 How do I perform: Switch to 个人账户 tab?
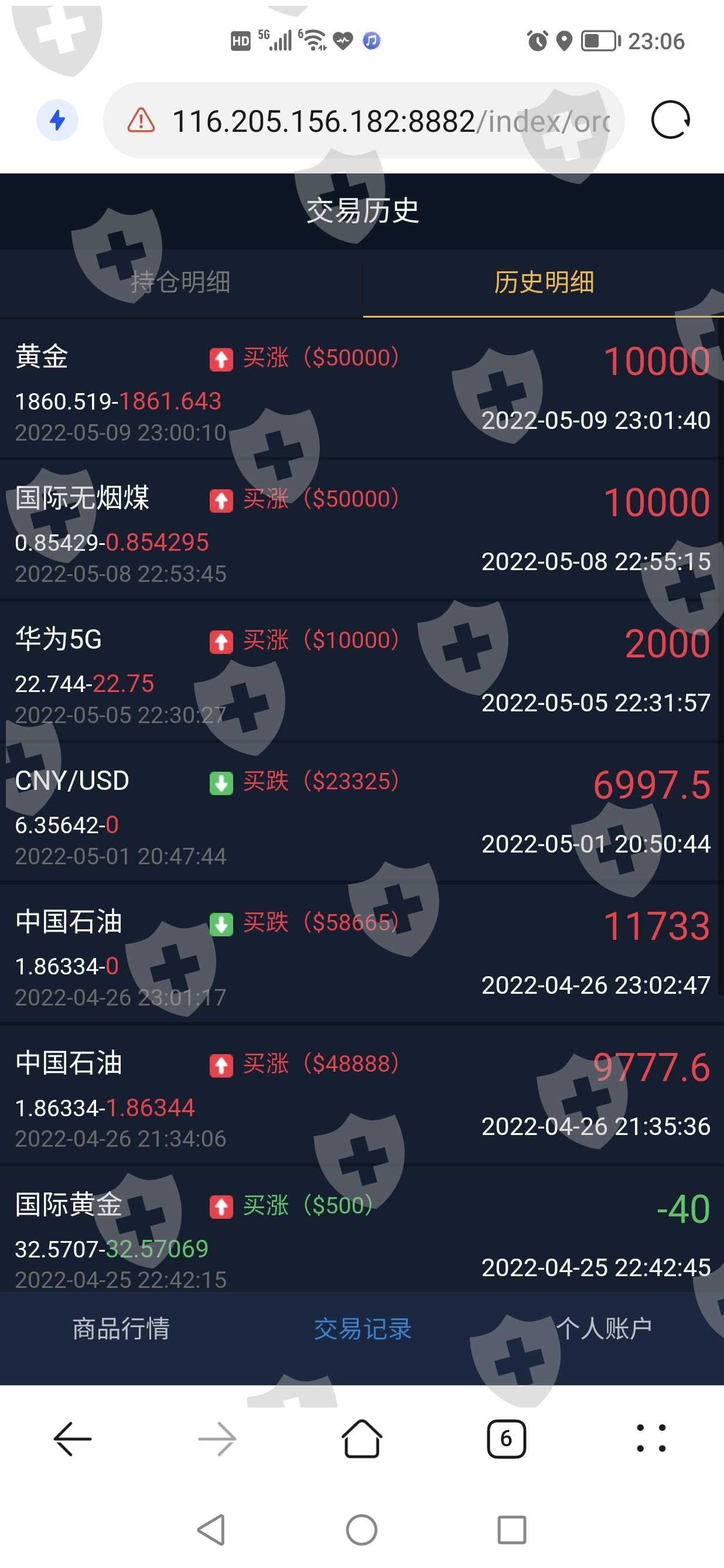tap(603, 1328)
